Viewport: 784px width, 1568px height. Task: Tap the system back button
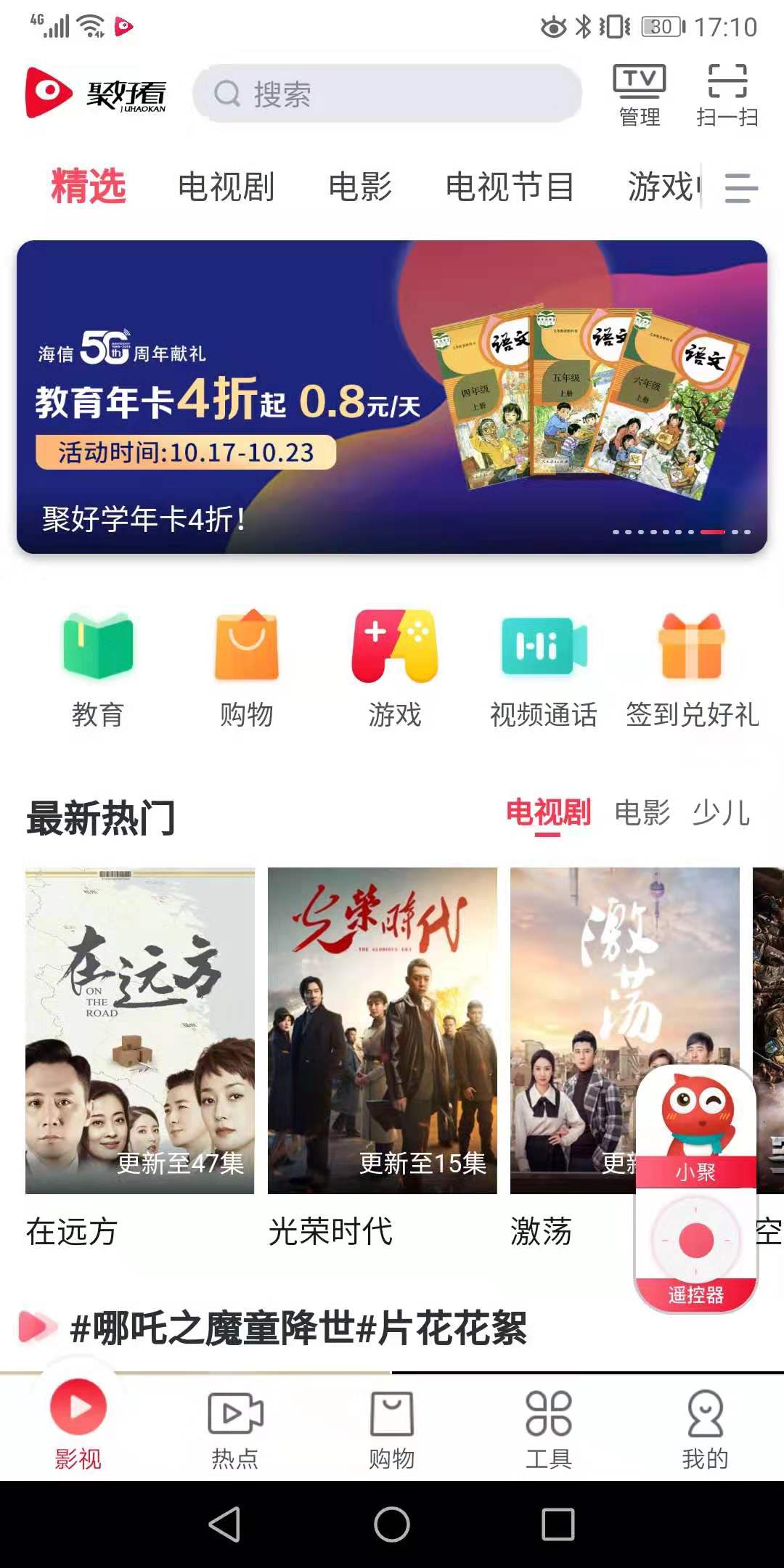pos(225,1524)
